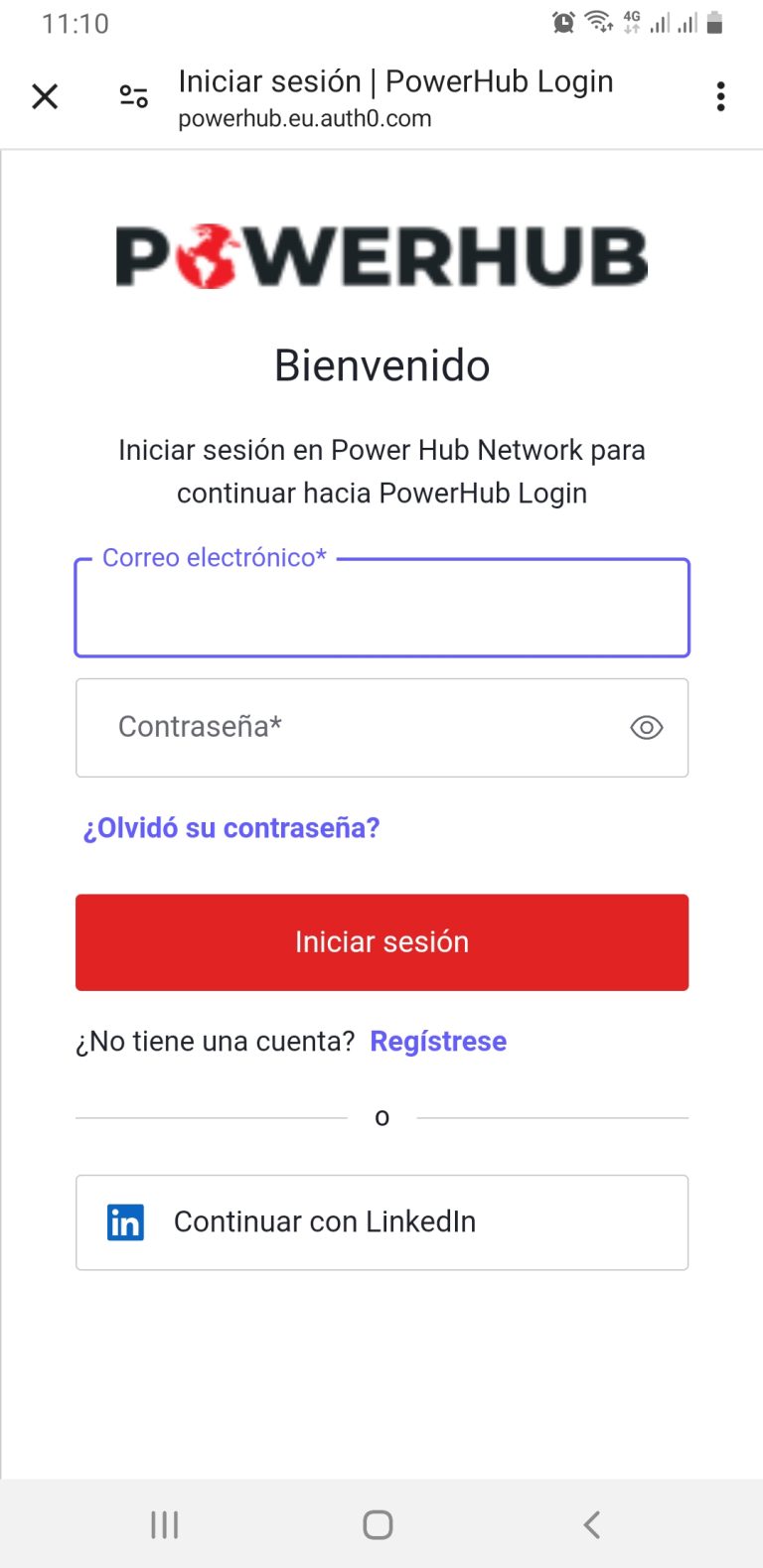Screen dimensions: 763x1568
Task: Open the site settings icon beside the URL
Action: (133, 96)
